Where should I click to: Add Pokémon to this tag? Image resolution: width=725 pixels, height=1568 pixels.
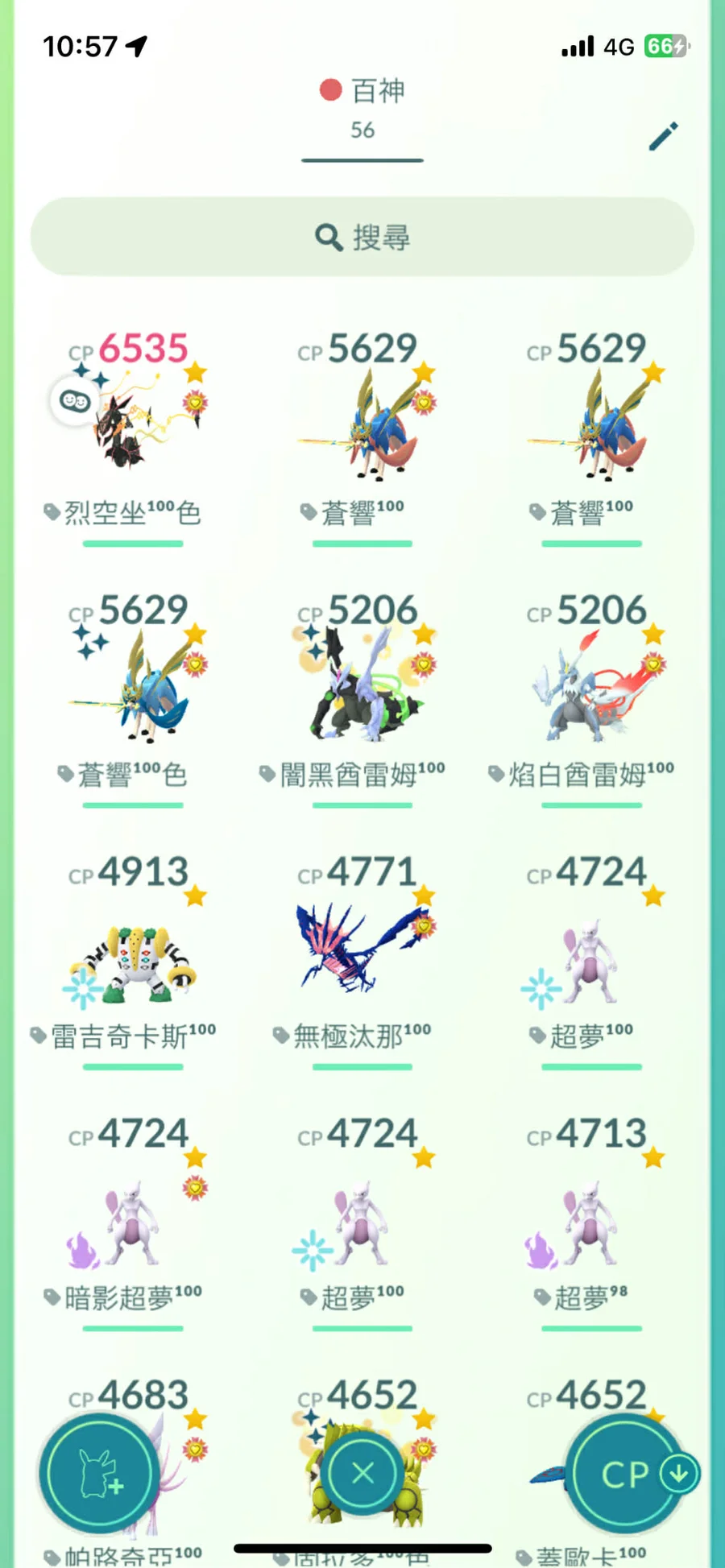coord(100,1475)
